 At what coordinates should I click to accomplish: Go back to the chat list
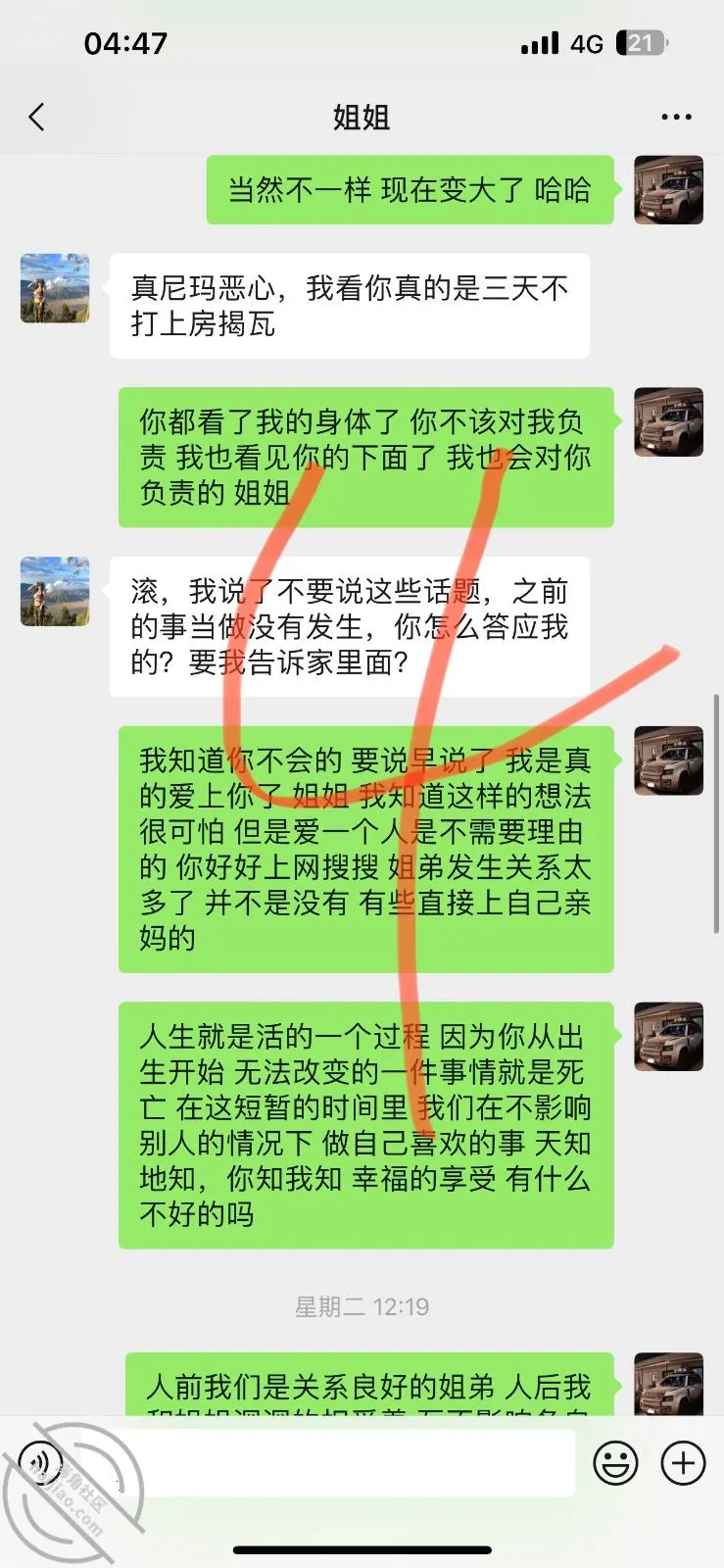pos(36,118)
